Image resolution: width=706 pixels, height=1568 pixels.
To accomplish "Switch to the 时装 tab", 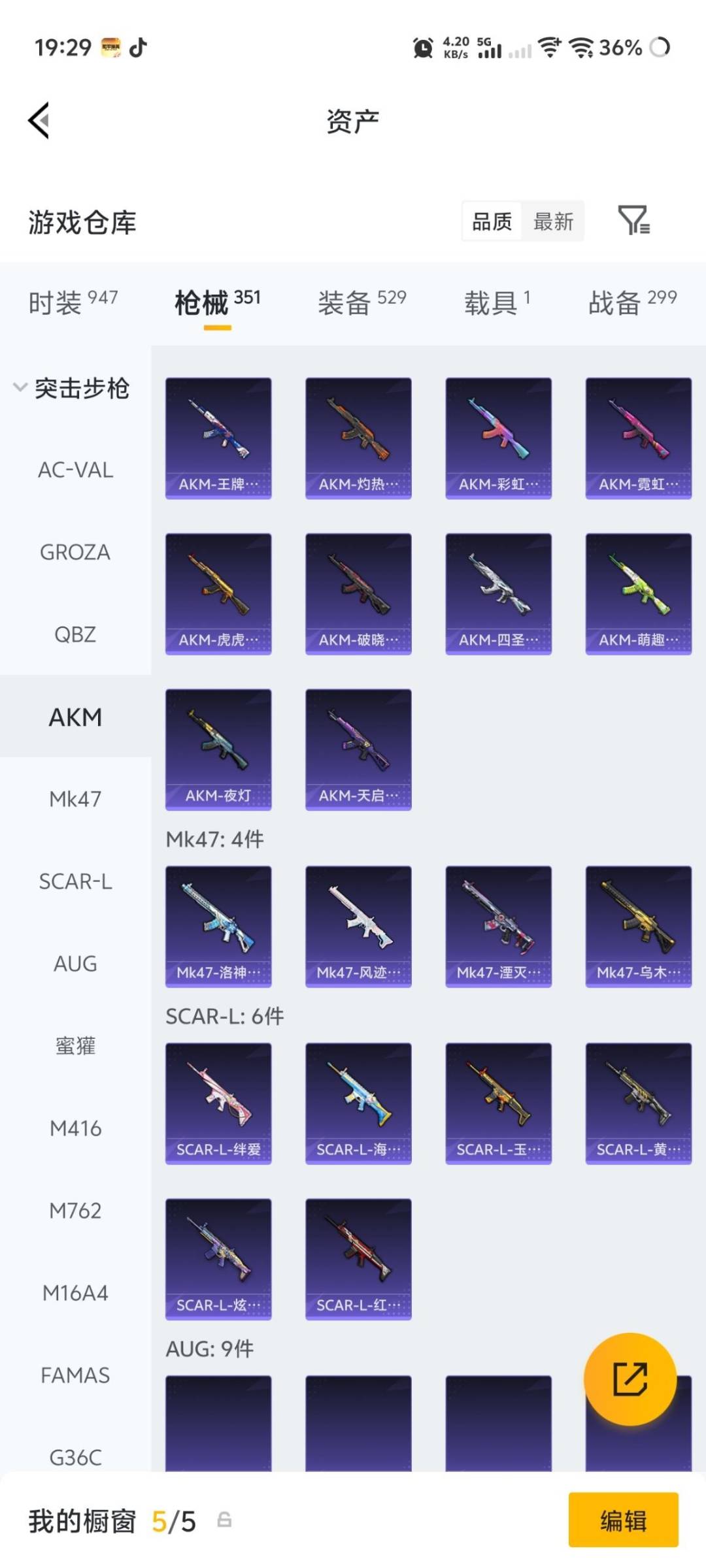I will coord(73,302).
